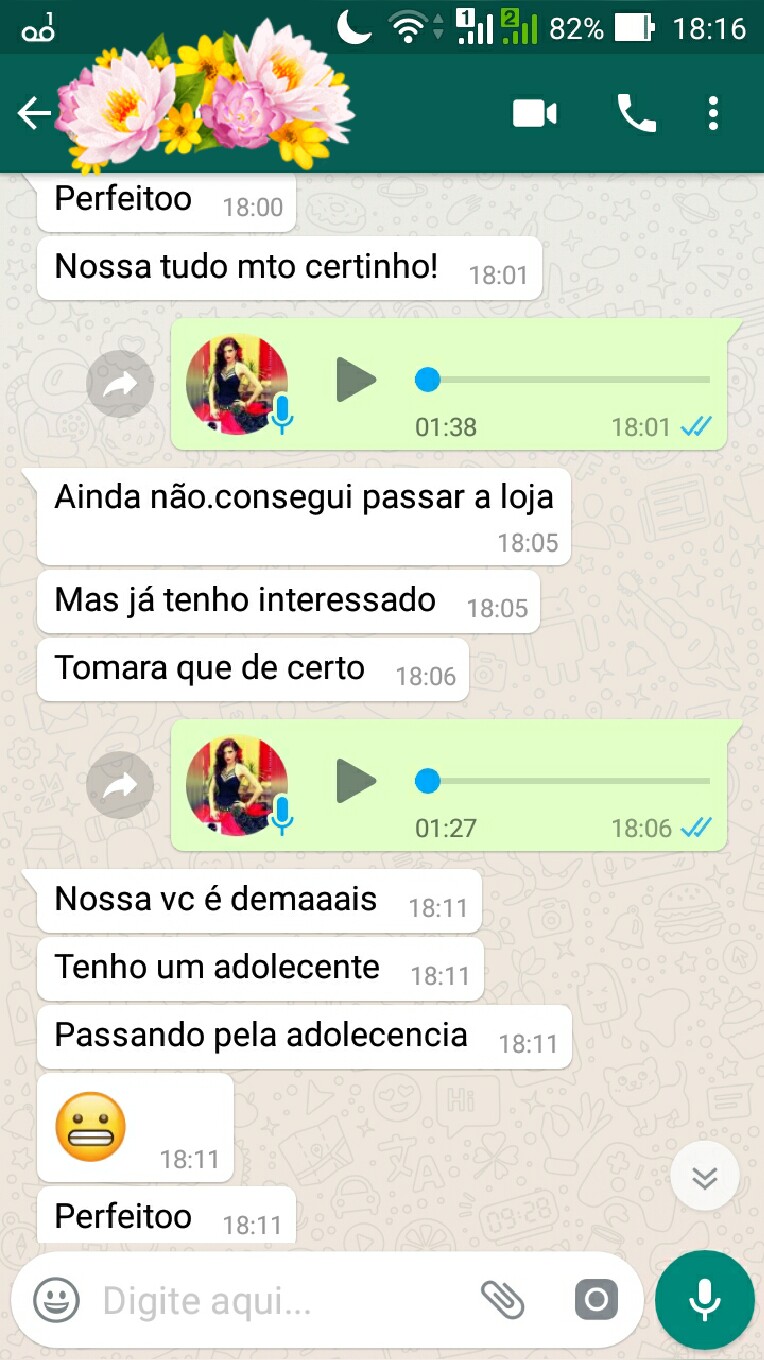
Task: Start a voice call
Action: [634, 113]
